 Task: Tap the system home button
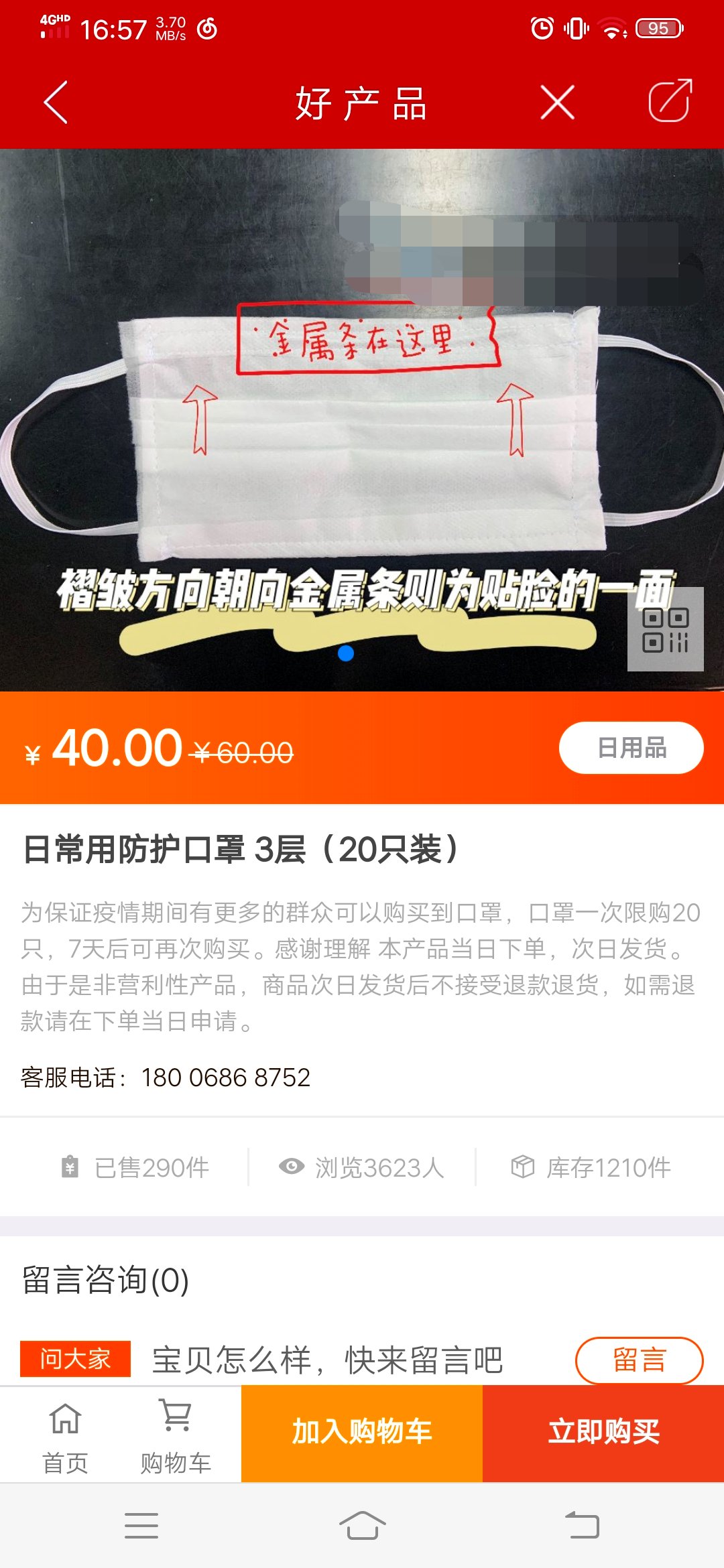click(x=362, y=1526)
